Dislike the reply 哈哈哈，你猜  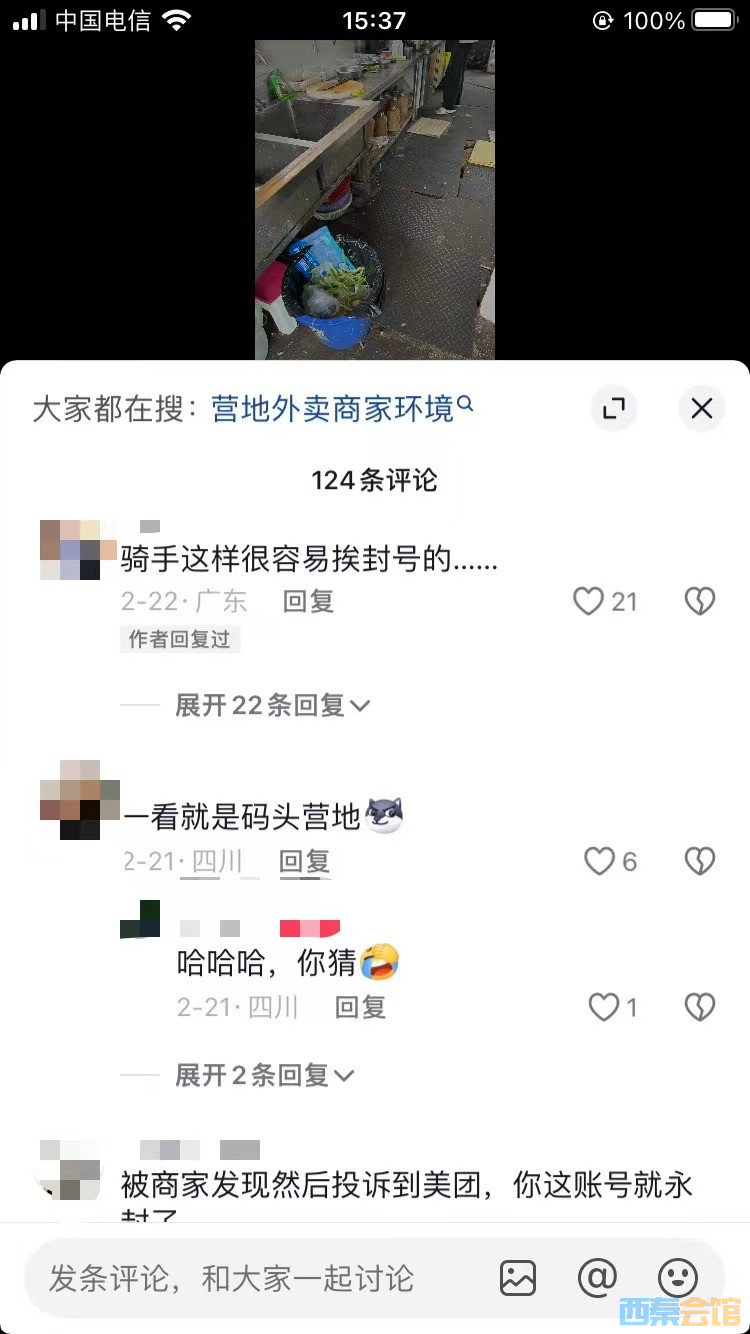[699, 1007]
